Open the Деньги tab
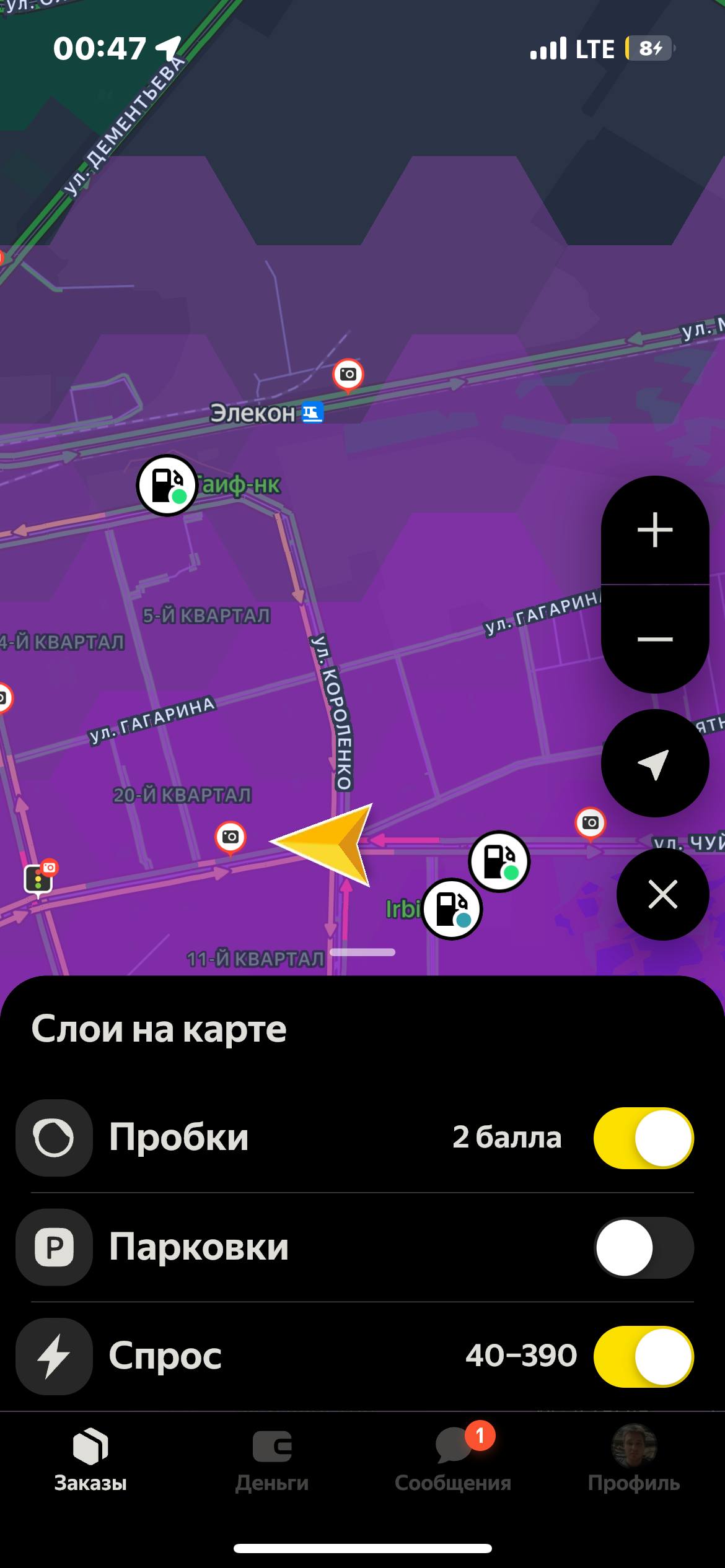 pos(271,1460)
